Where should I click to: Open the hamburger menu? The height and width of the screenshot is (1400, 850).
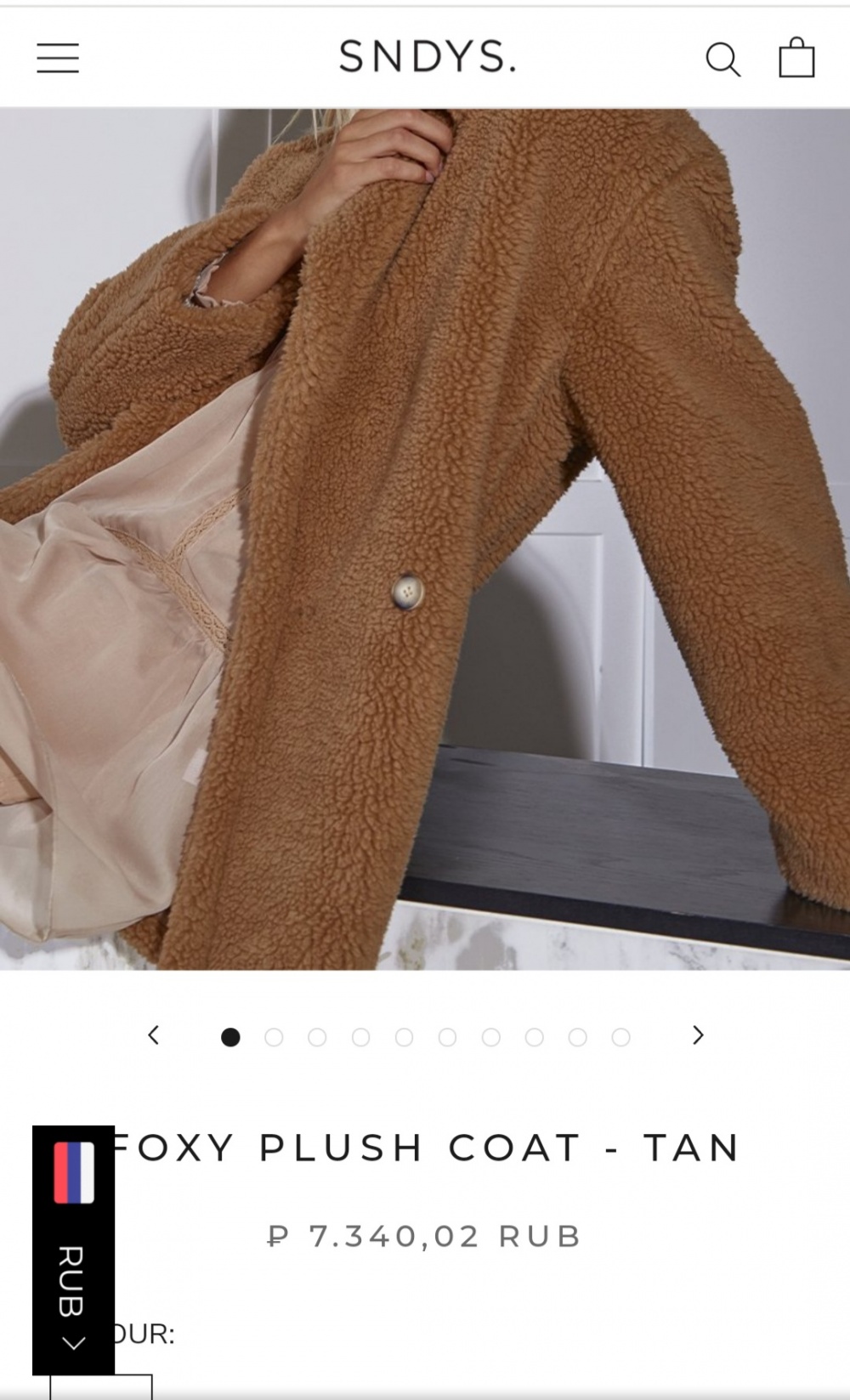tap(58, 58)
